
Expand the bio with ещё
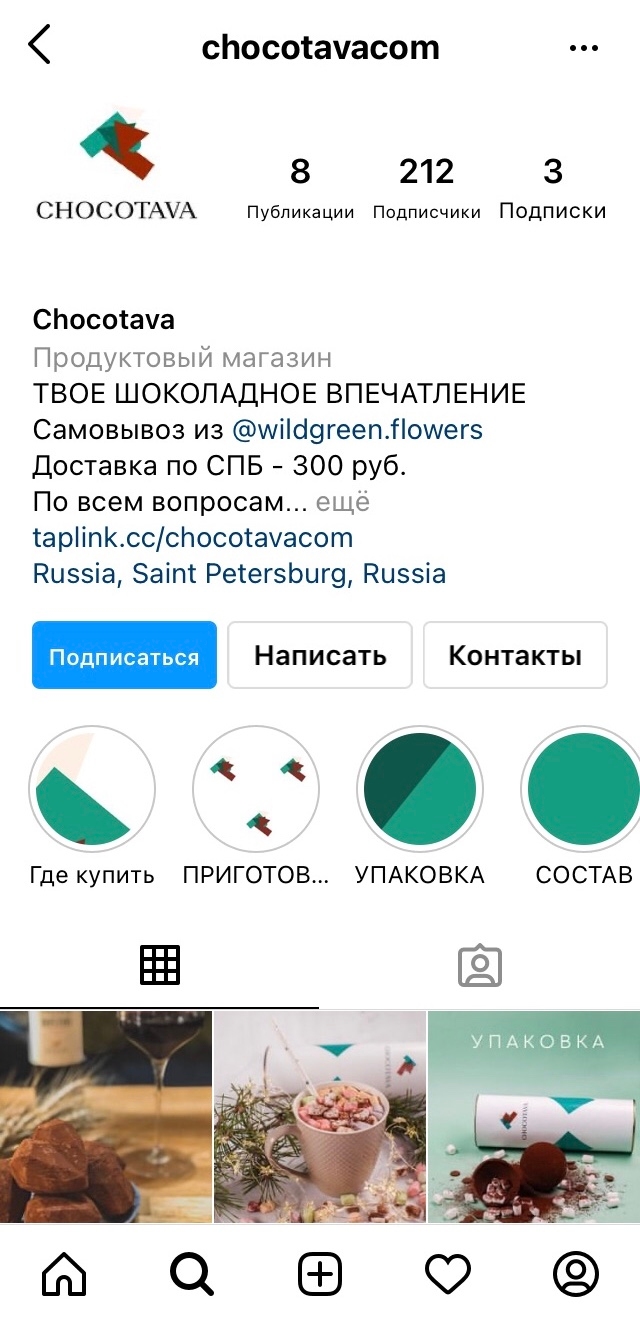click(x=343, y=502)
